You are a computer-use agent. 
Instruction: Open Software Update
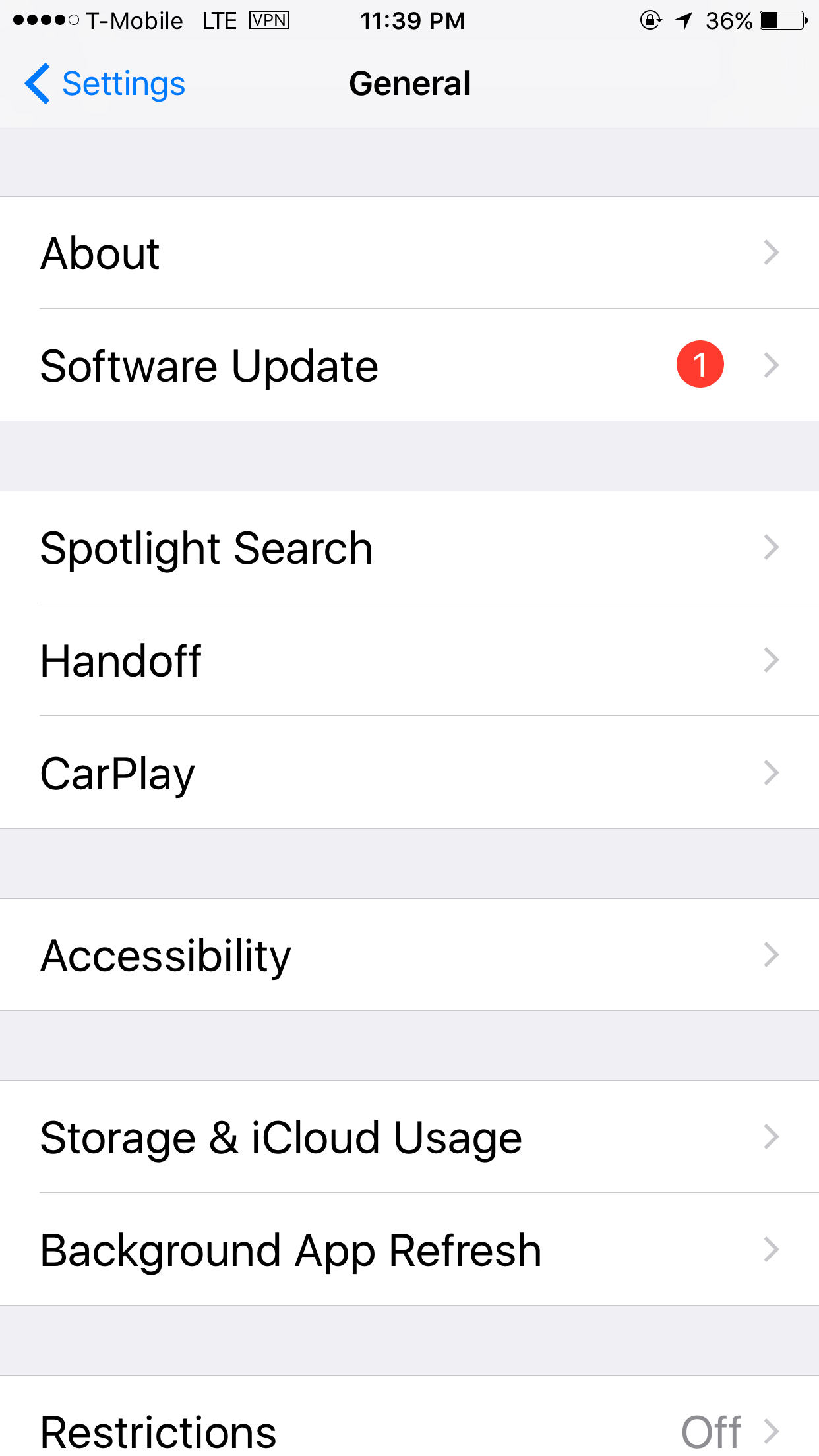pyautogui.click(x=409, y=365)
